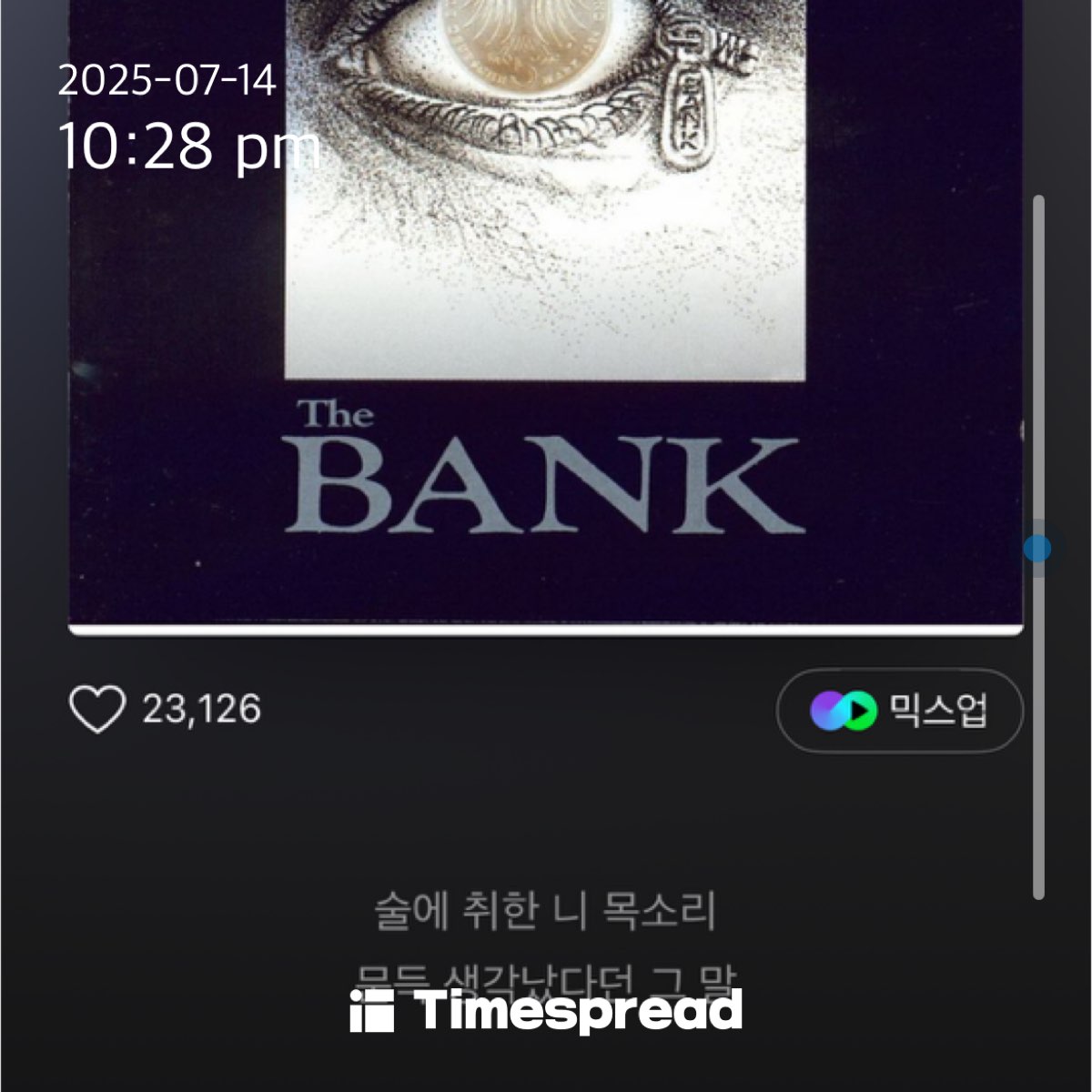Like this song with the heart icon
The height and width of the screenshot is (1092, 1092).
pos(97,710)
